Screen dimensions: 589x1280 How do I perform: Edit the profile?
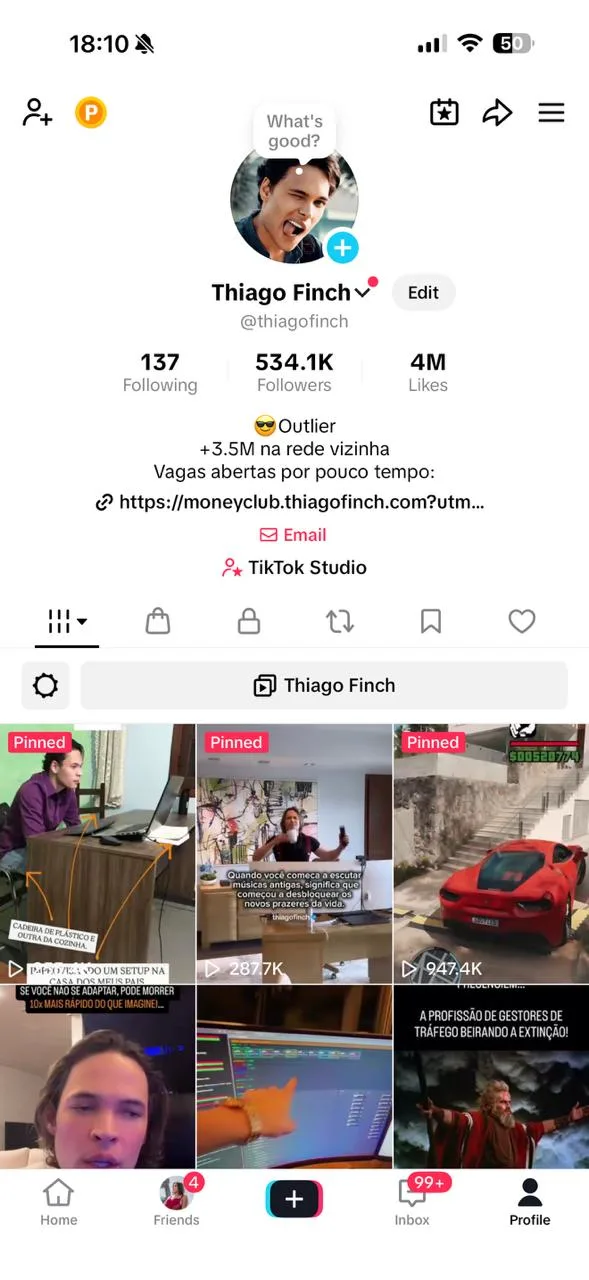(x=423, y=292)
